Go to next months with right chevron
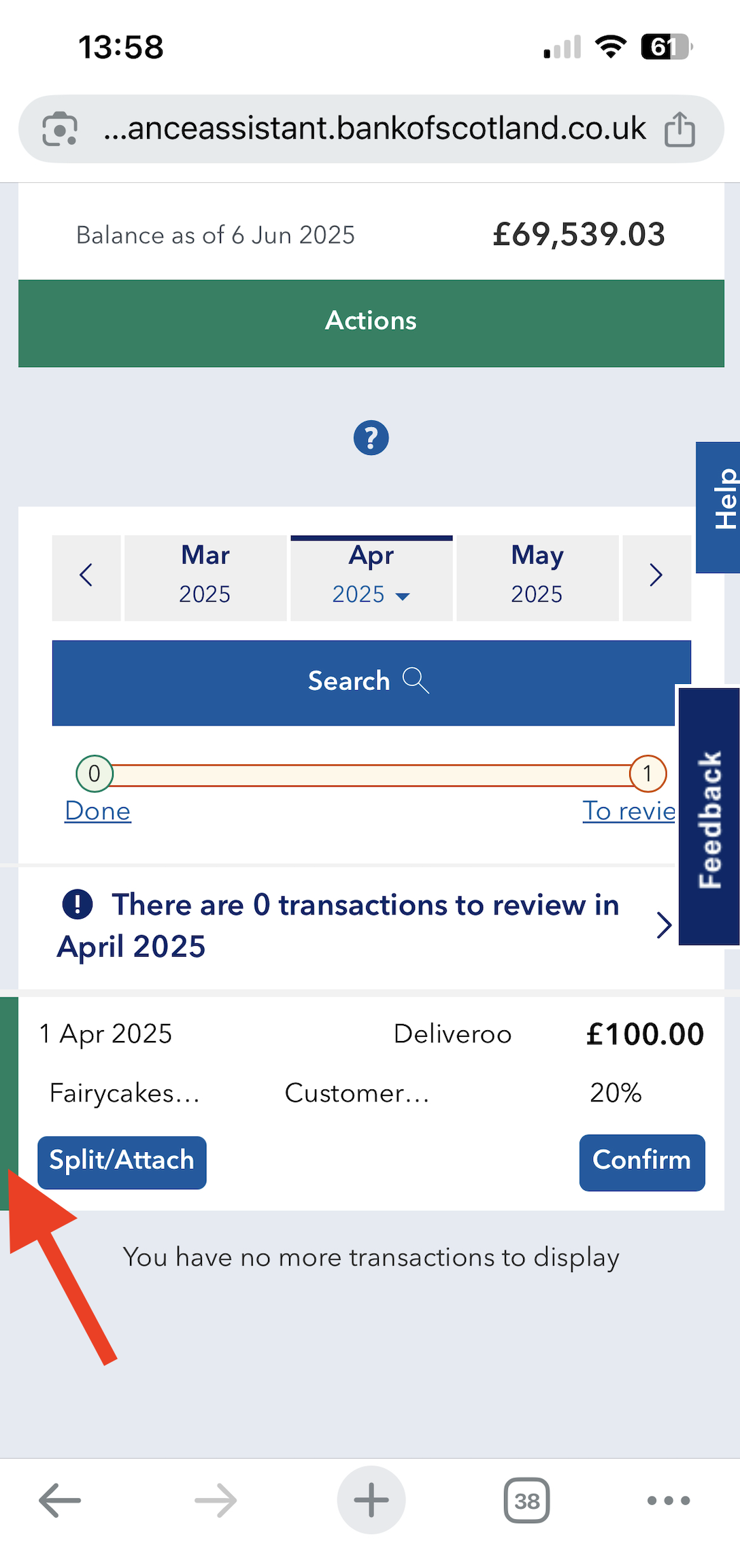This screenshot has height=1568, width=740. coord(656,577)
